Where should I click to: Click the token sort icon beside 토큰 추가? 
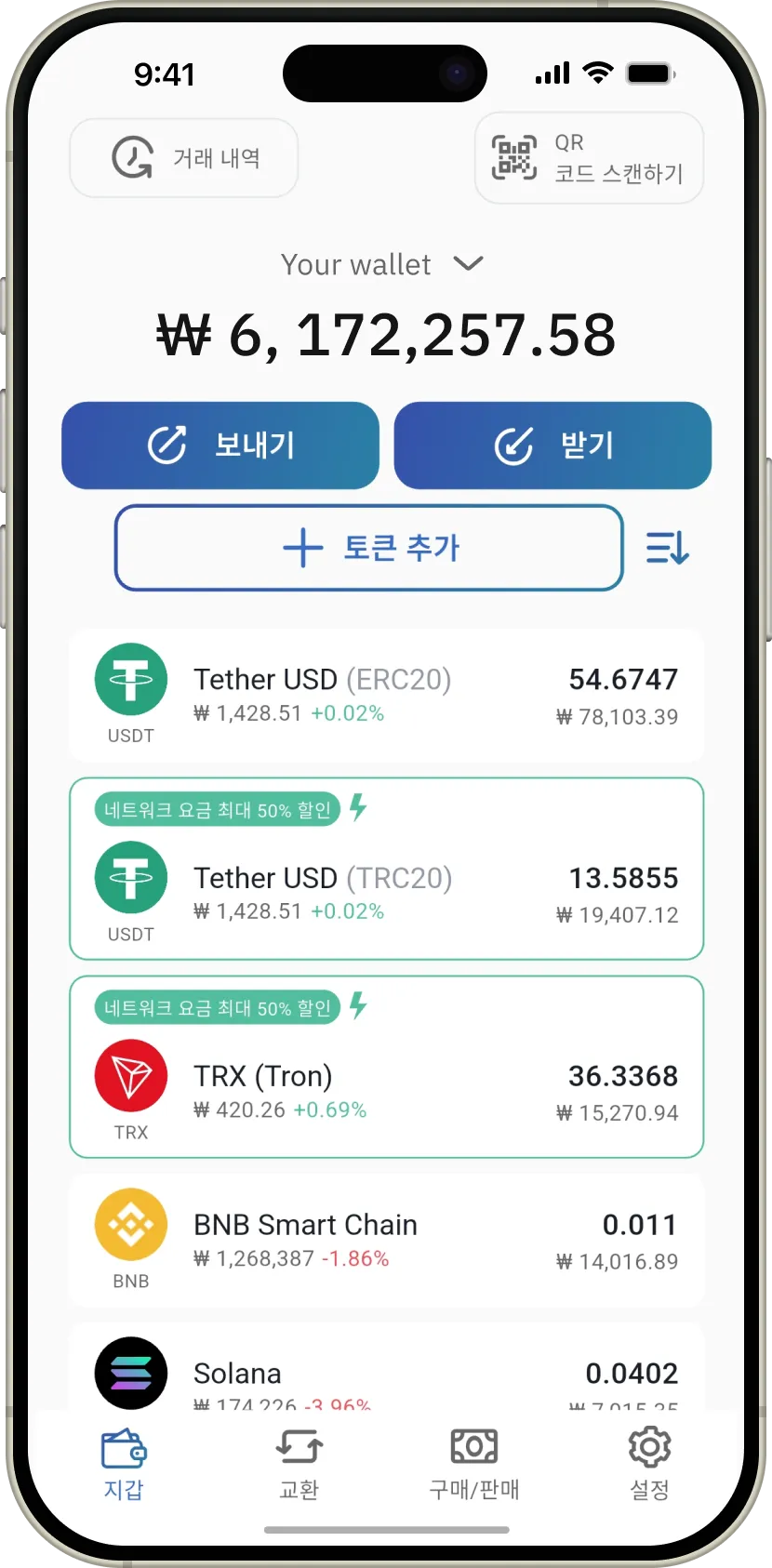coord(668,548)
